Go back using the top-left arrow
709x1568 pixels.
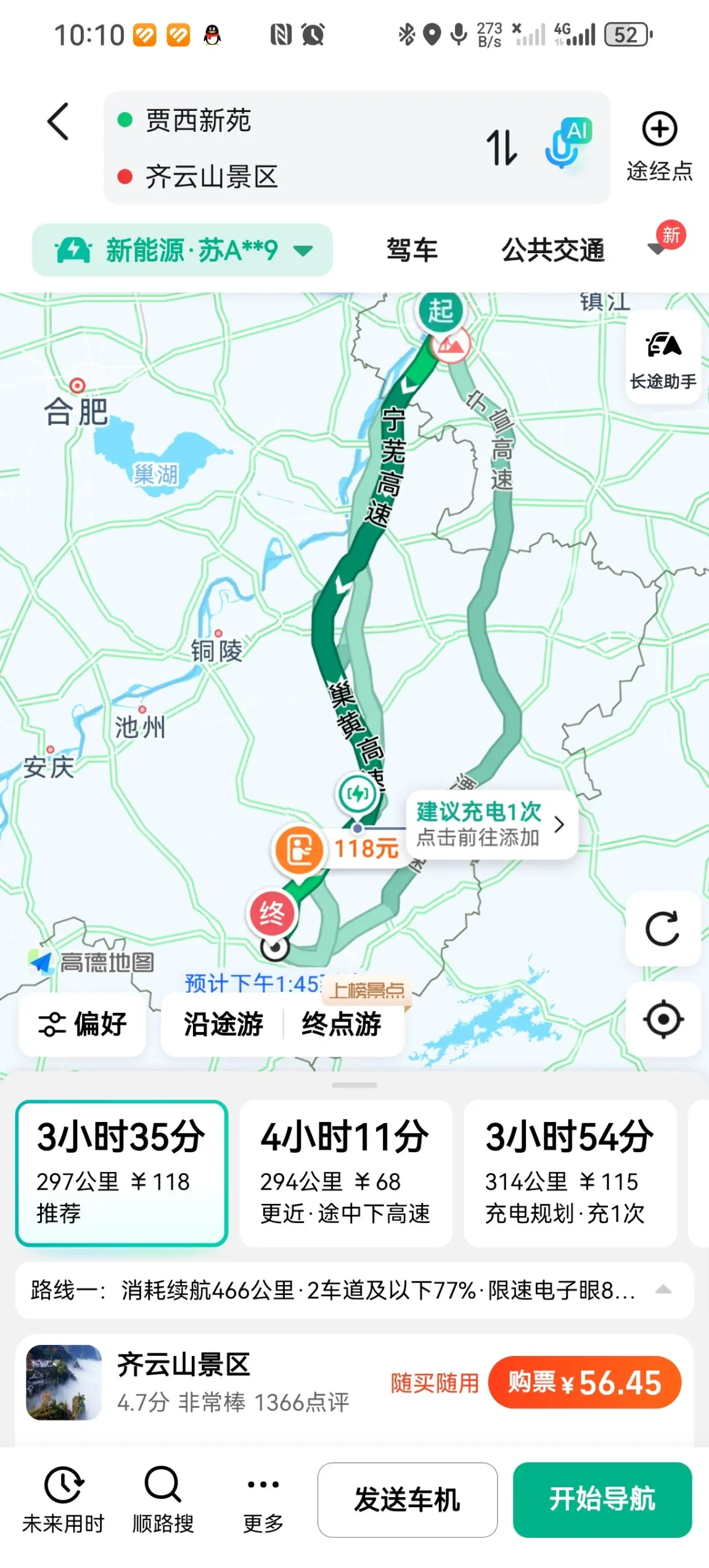click(59, 121)
